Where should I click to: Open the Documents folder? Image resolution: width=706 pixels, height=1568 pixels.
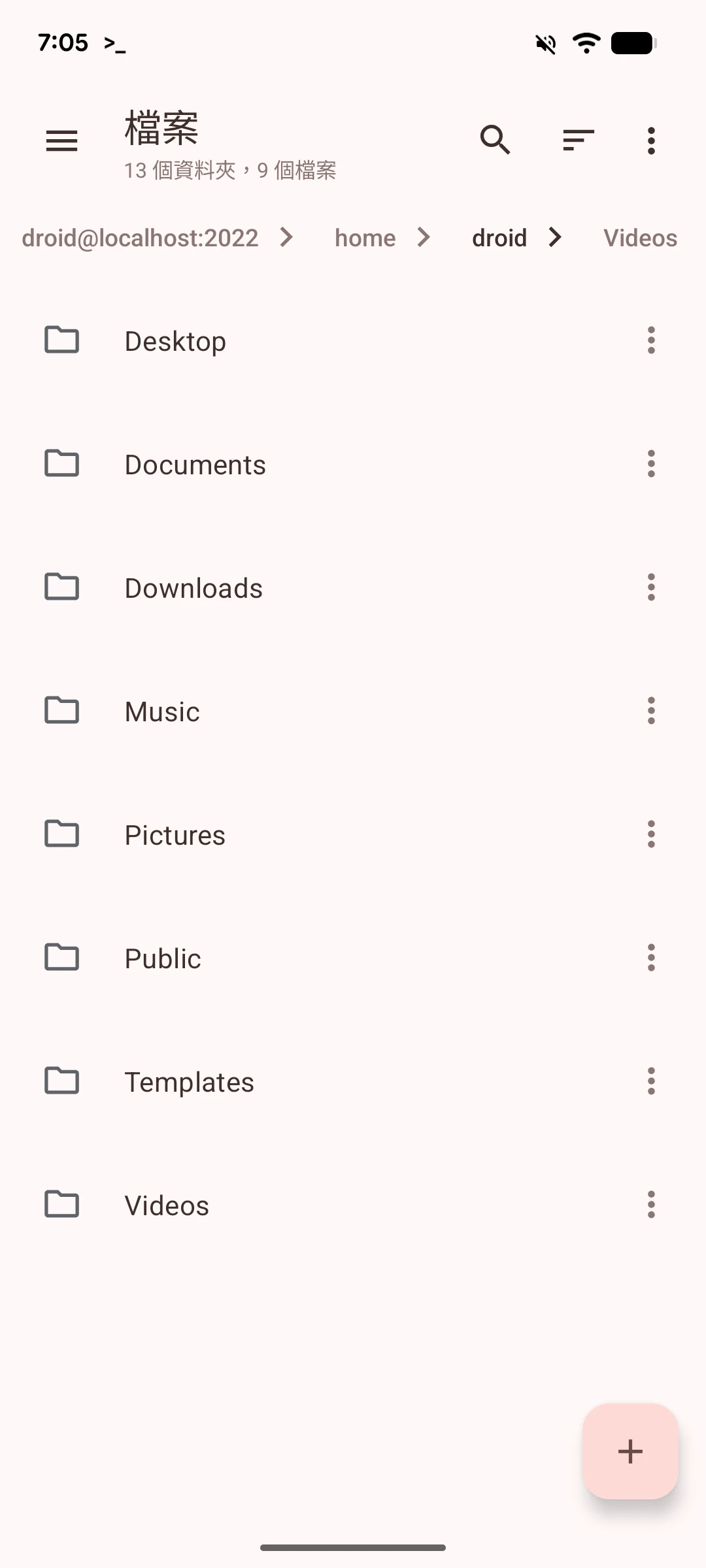tap(195, 465)
